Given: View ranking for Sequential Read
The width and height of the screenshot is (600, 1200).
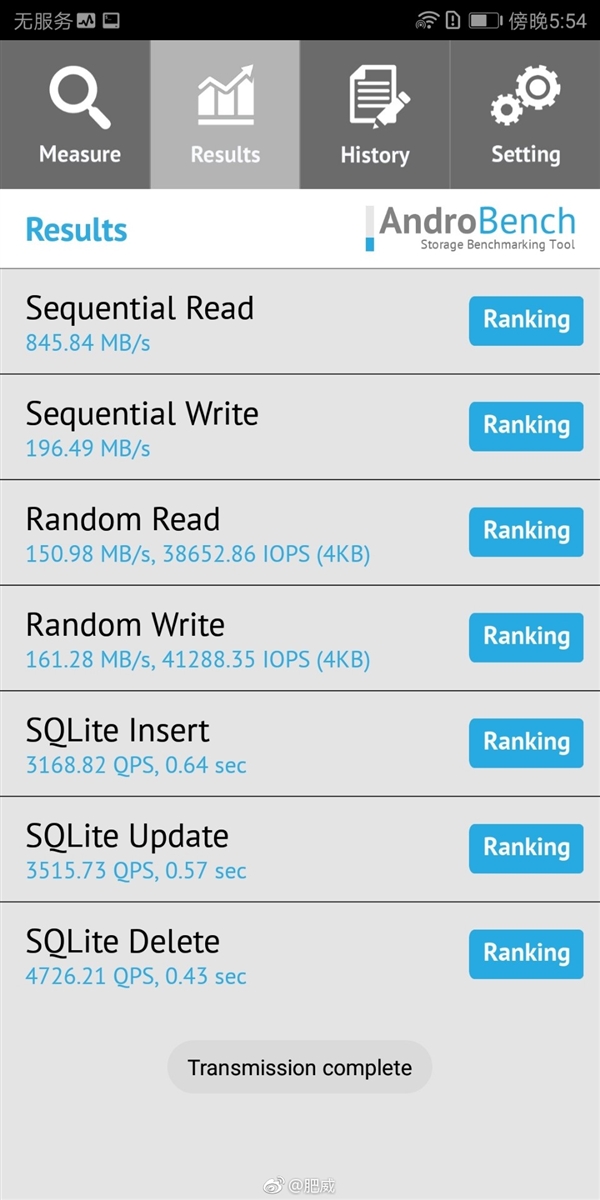Looking at the screenshot, I should [x=526, y=320].
